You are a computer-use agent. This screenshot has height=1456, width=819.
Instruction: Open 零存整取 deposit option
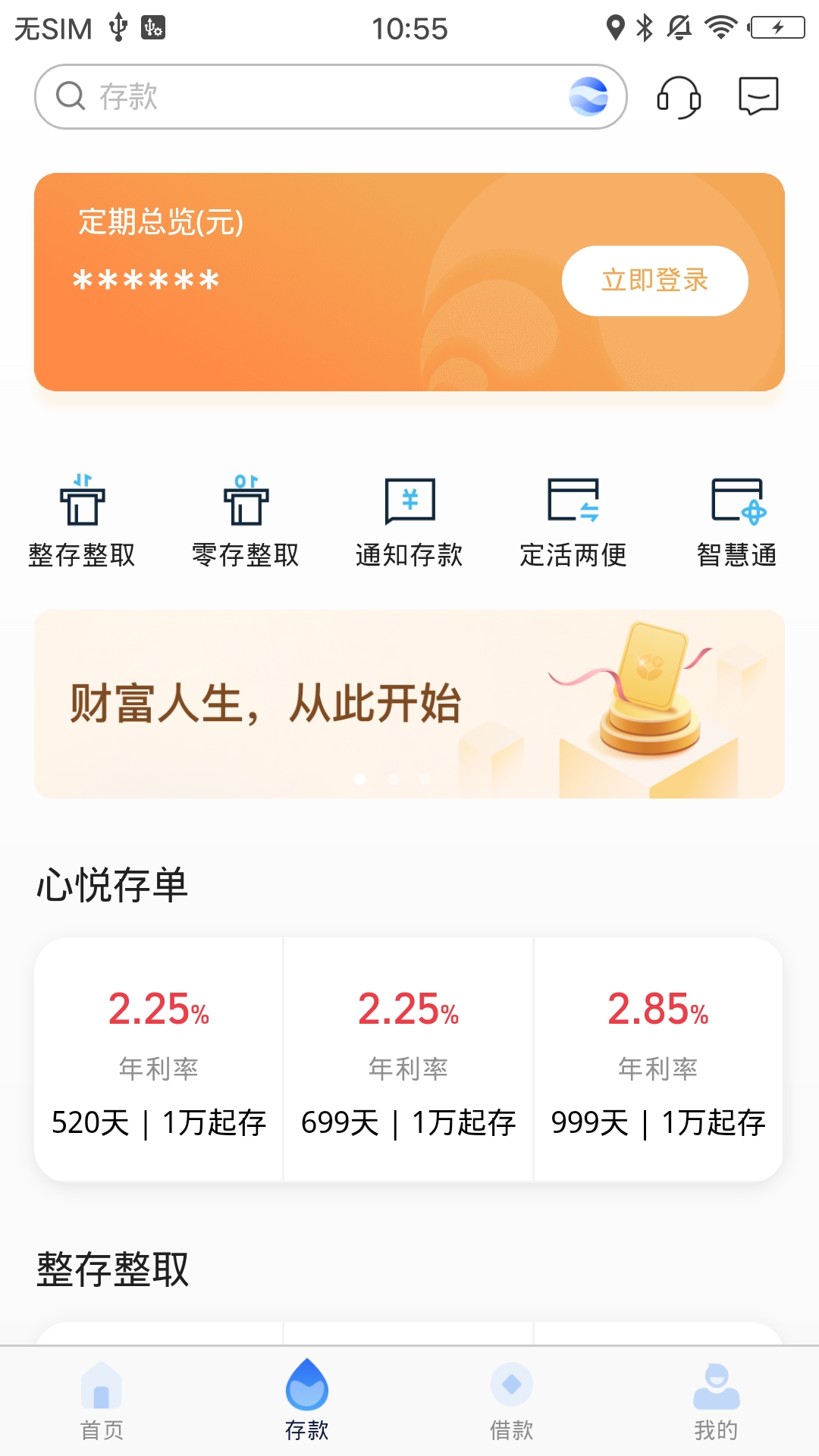246,521
